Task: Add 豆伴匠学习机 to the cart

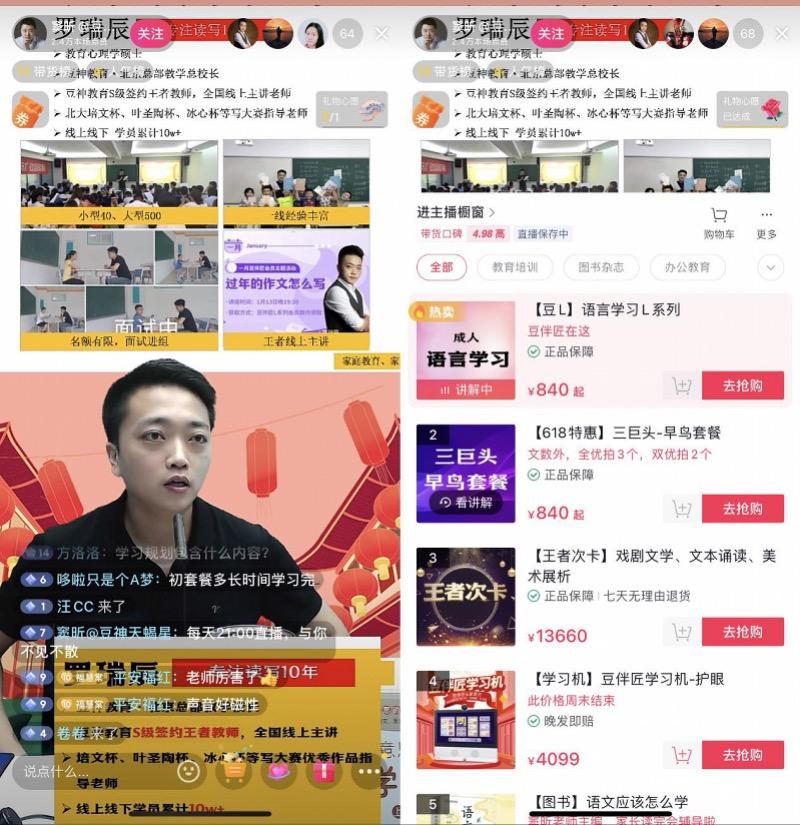Action: 682,754
